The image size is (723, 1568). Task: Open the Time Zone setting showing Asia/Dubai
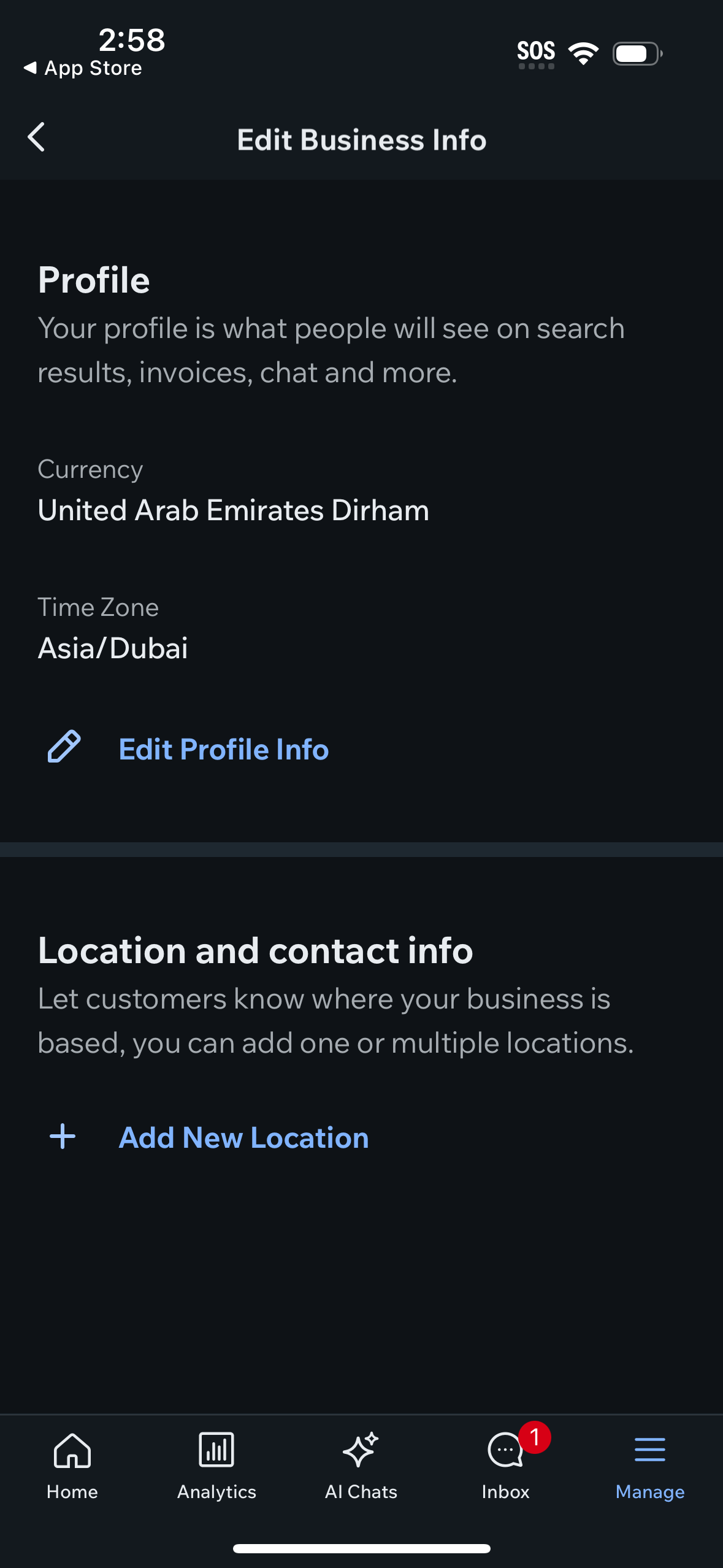pos(113,647)
